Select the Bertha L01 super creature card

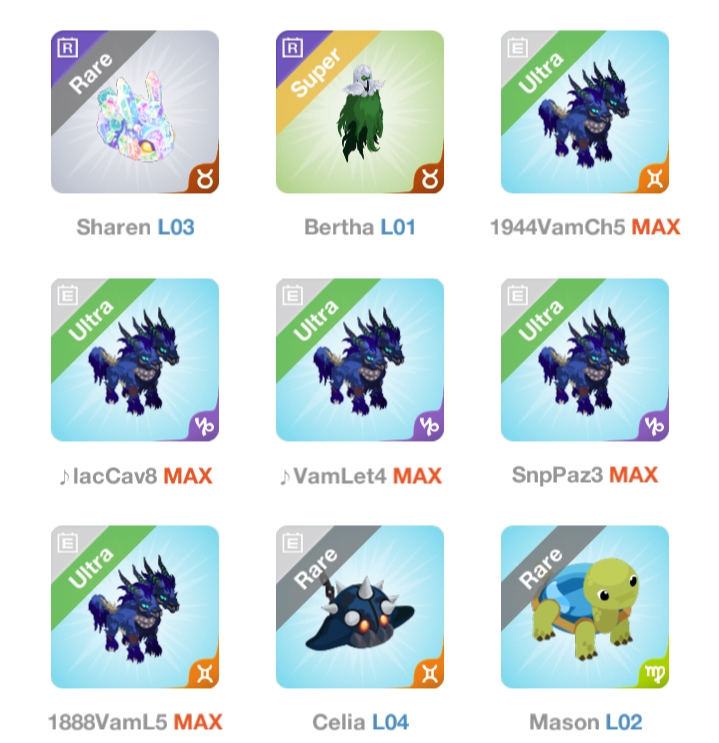tap(360, 112)
